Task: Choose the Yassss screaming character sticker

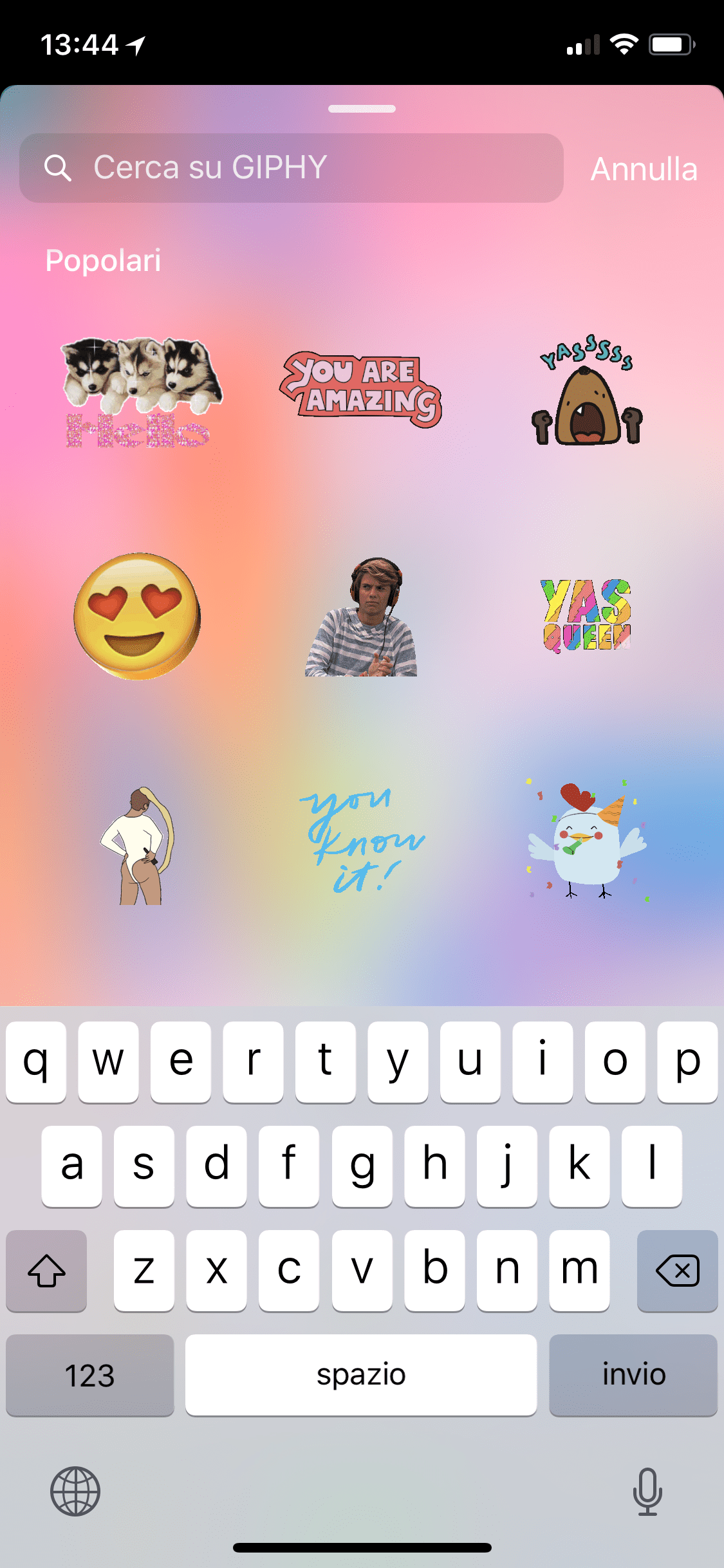Action: (587, 389)
